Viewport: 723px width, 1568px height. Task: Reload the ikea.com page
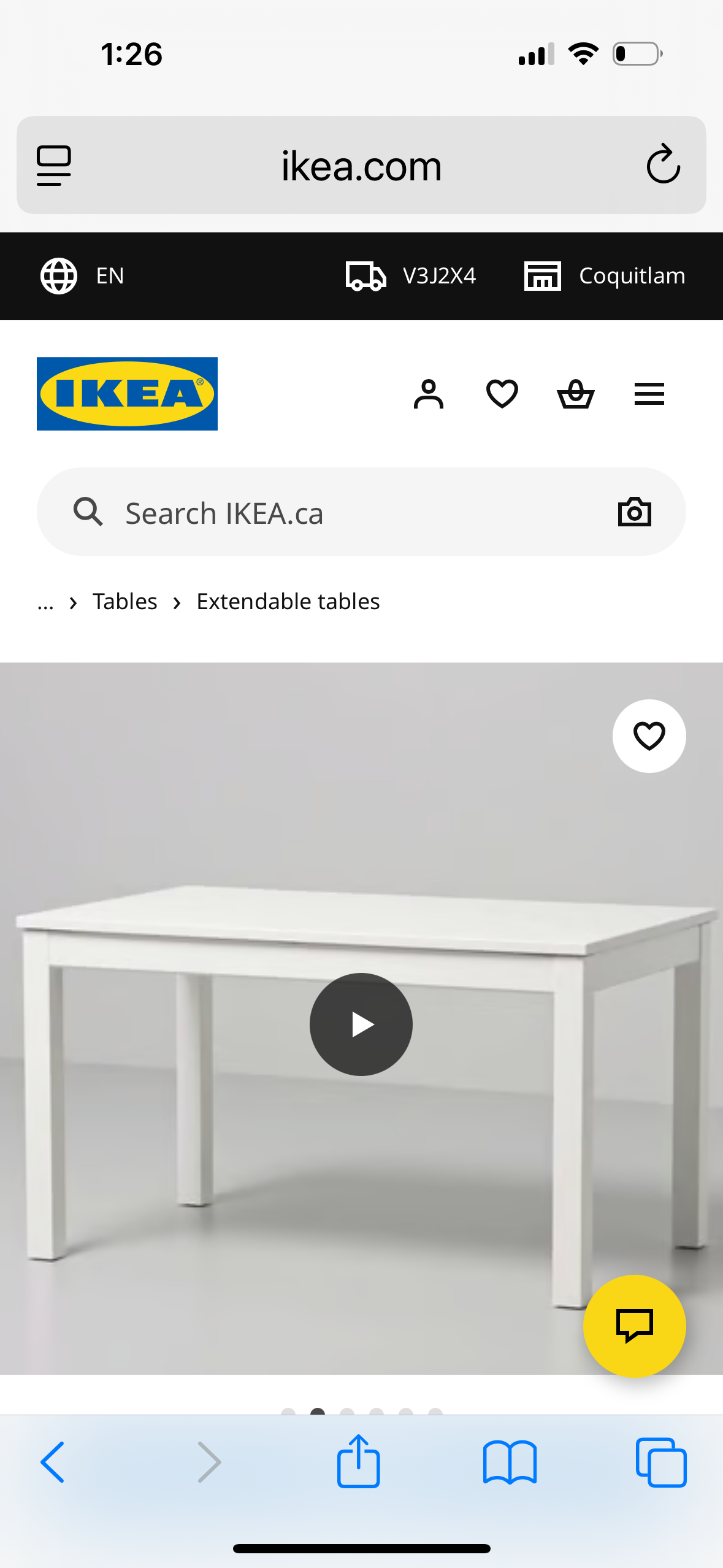664,165
